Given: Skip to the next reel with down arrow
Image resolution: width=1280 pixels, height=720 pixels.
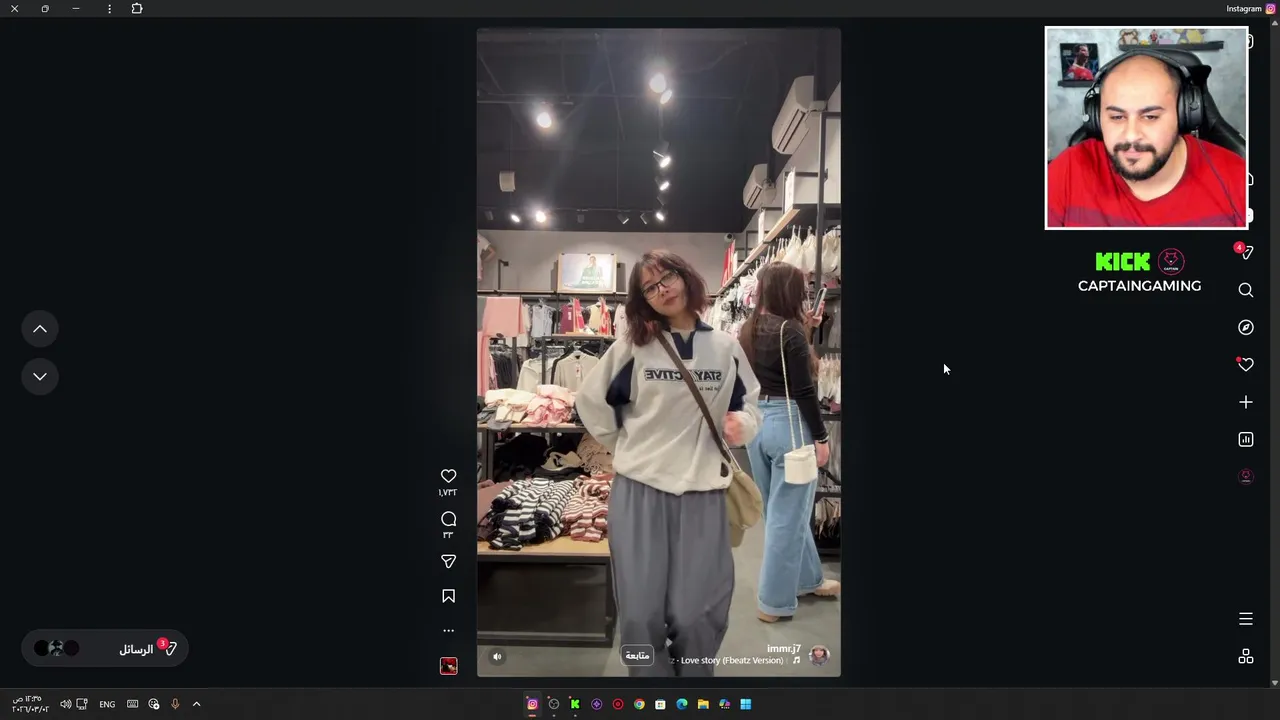Looking at the screenshot, I should (40, 376).
